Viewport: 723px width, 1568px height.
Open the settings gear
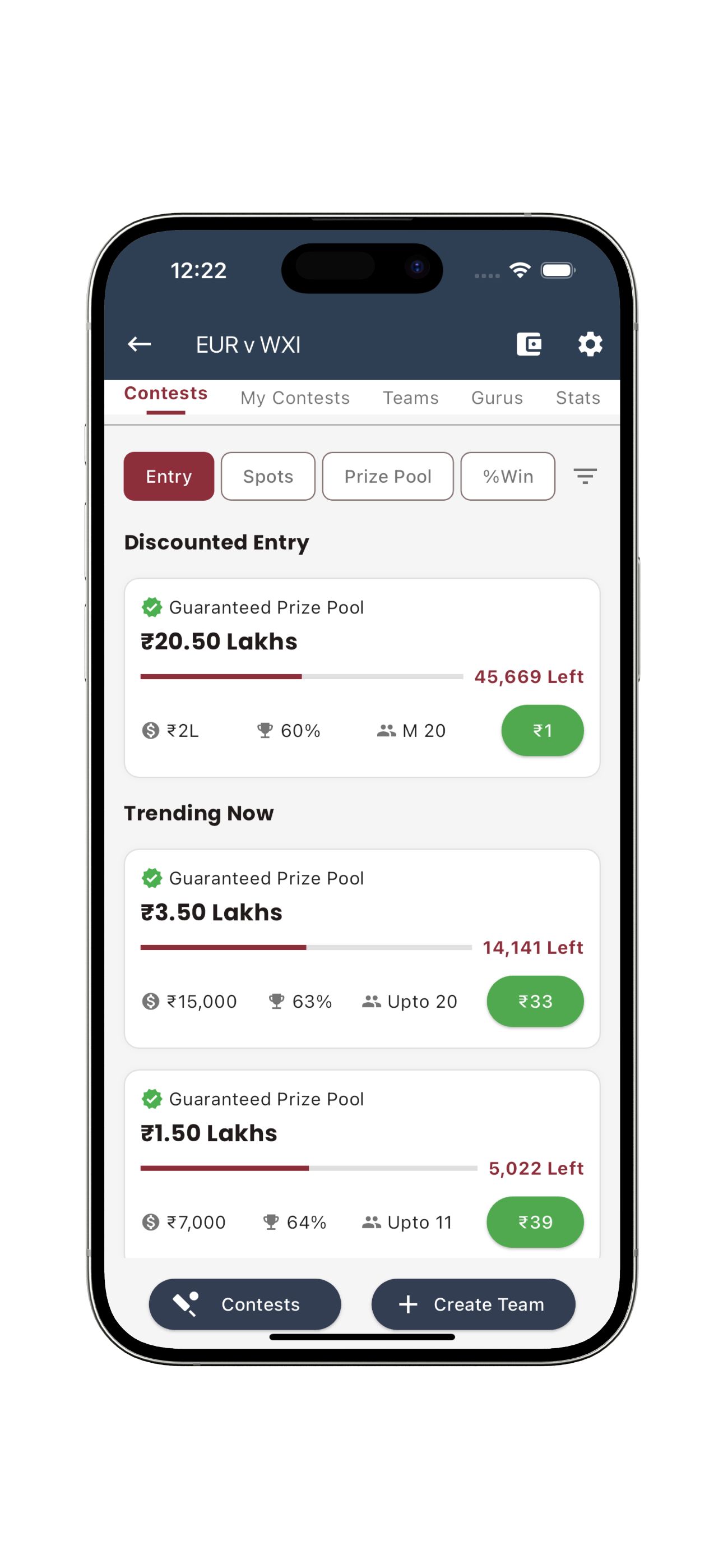pos(589,344)
